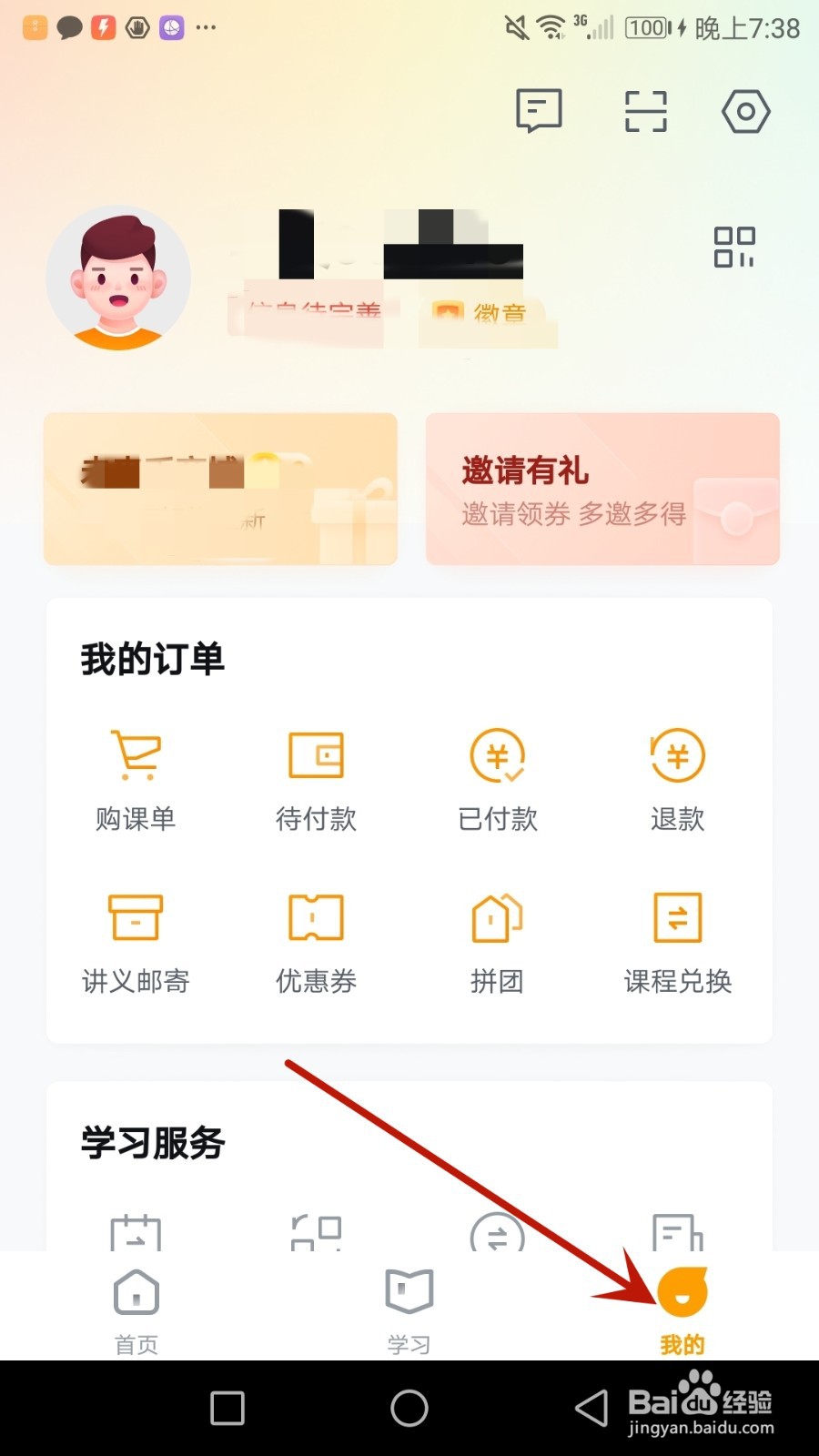Image resolution: width=819 pixels, height=1456 pixels.
Task: Open 已付款 paid orders icon
Action: coord(496,778)
